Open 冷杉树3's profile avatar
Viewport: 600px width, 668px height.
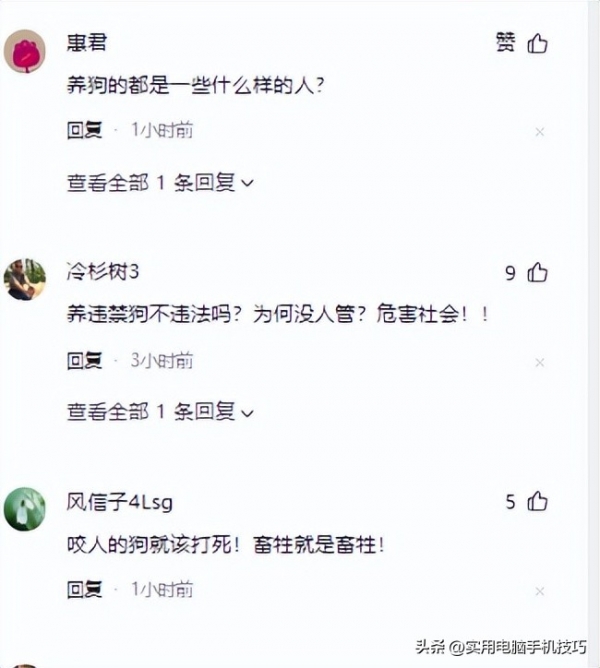tap(25, 280)
